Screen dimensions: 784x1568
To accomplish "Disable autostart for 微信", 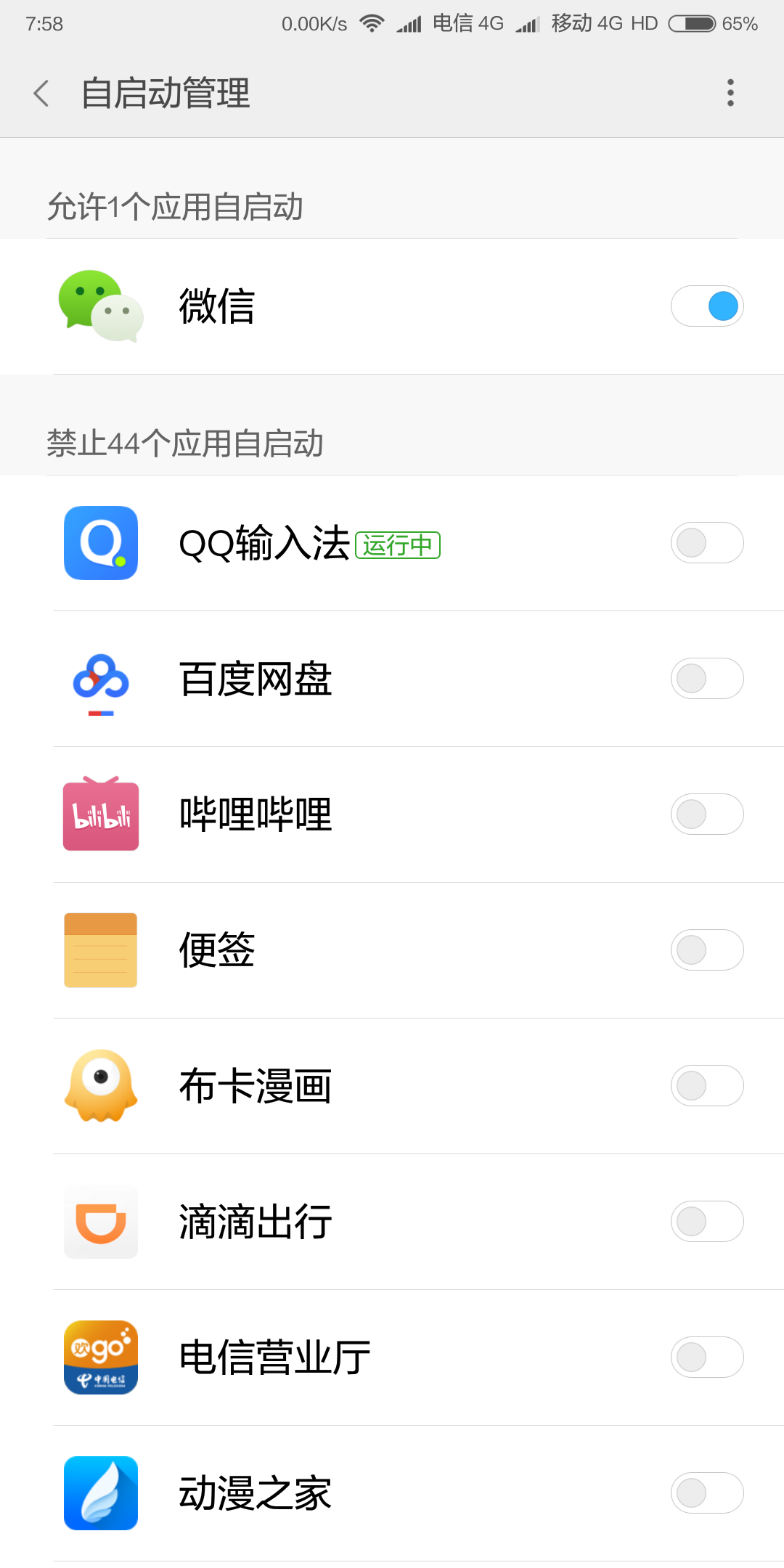I will click(706, 306).
